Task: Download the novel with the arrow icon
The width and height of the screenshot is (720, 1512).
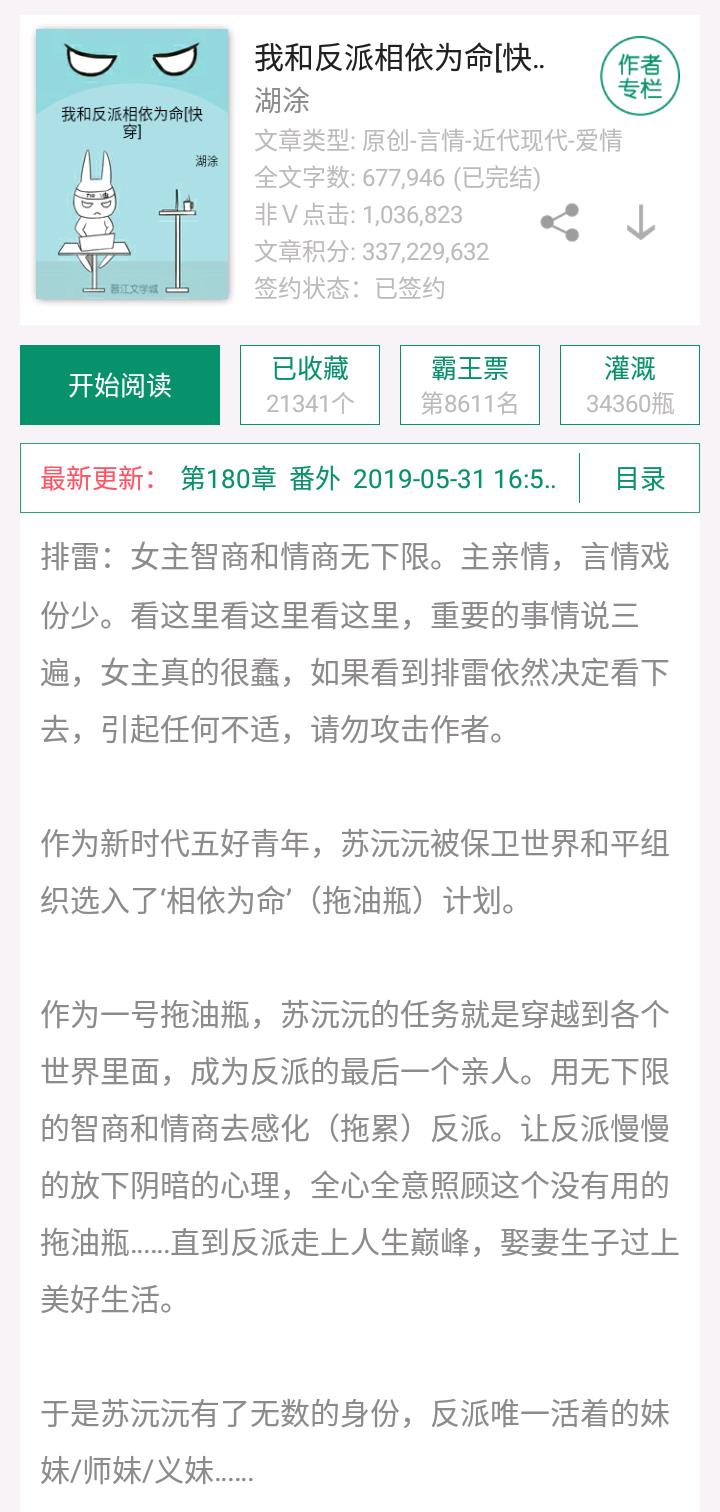Action: [640, 223]
